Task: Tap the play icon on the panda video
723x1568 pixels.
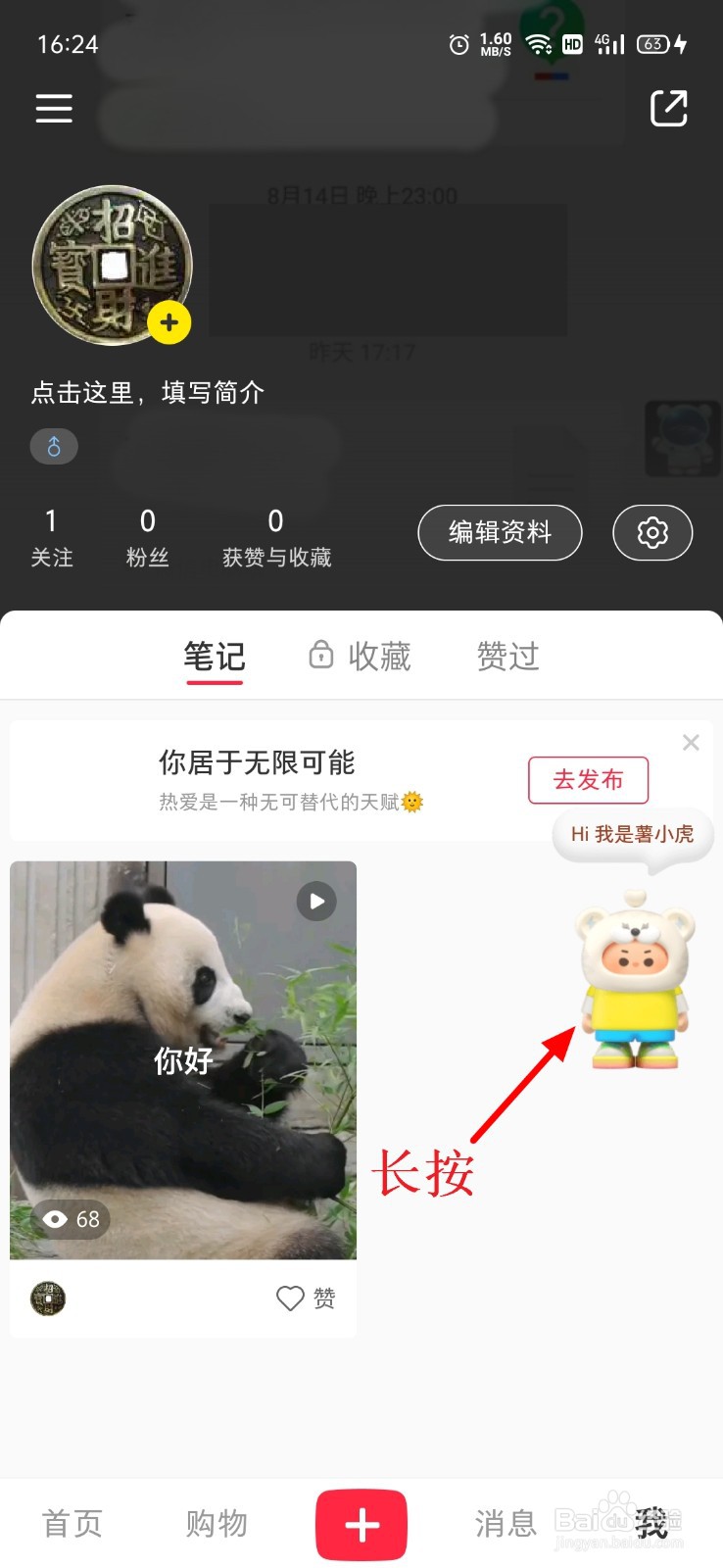Action: (315, 901)
